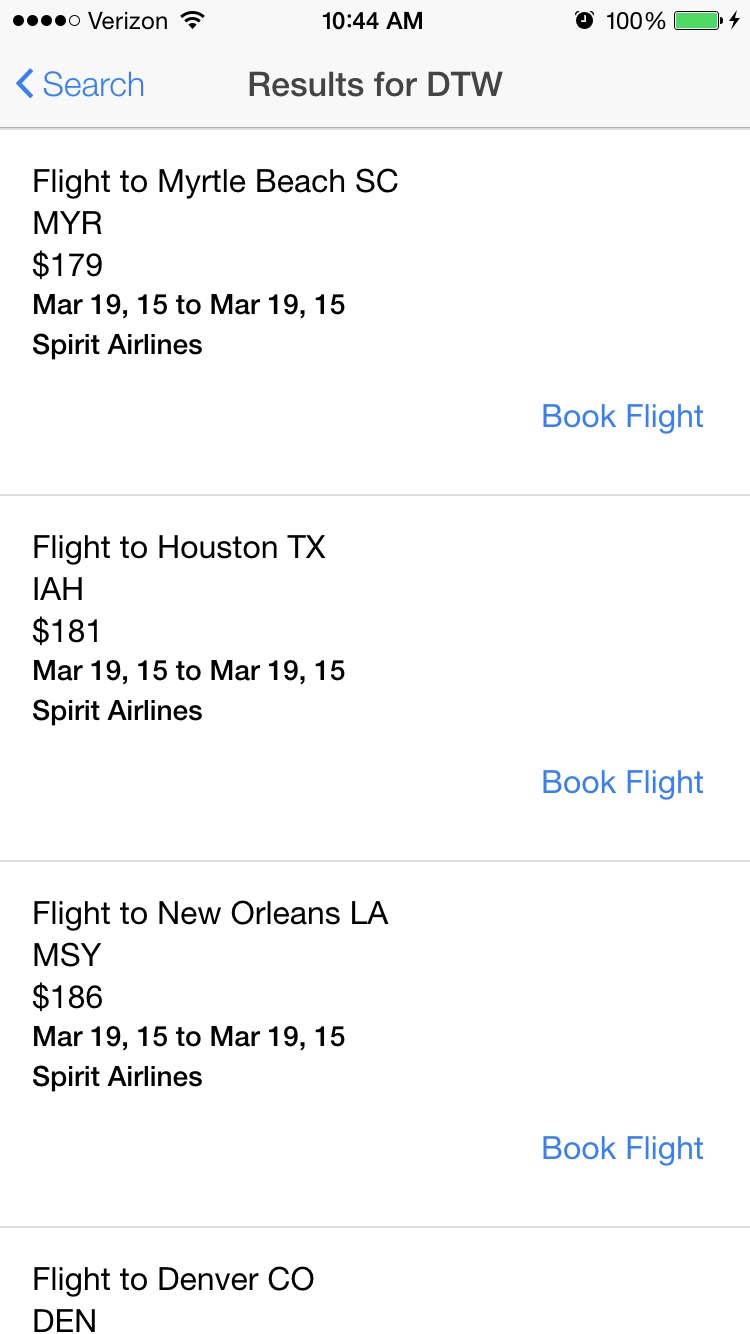Book the Myrtle Beach SC flight

coord(622,416)
